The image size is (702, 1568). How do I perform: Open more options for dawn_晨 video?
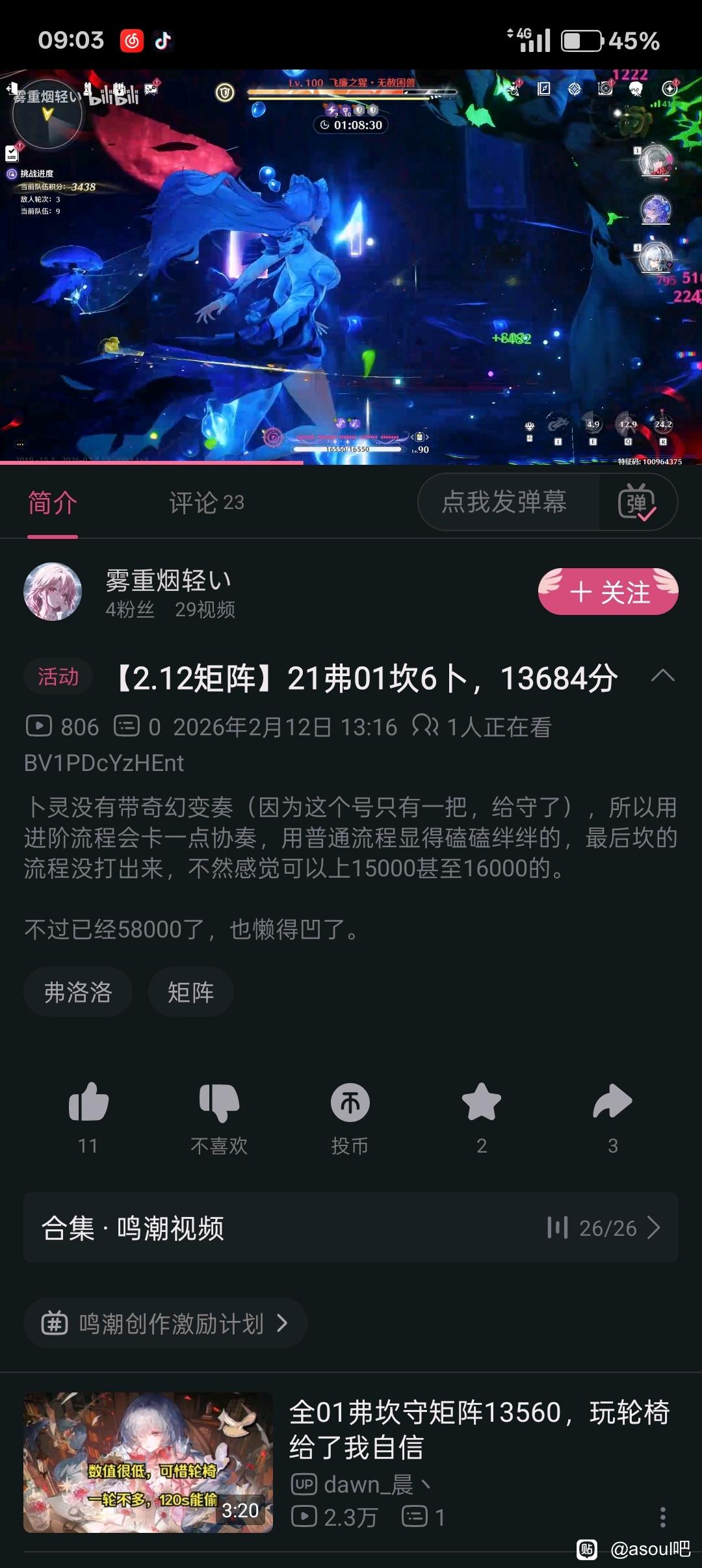(x=662, y=1517)
